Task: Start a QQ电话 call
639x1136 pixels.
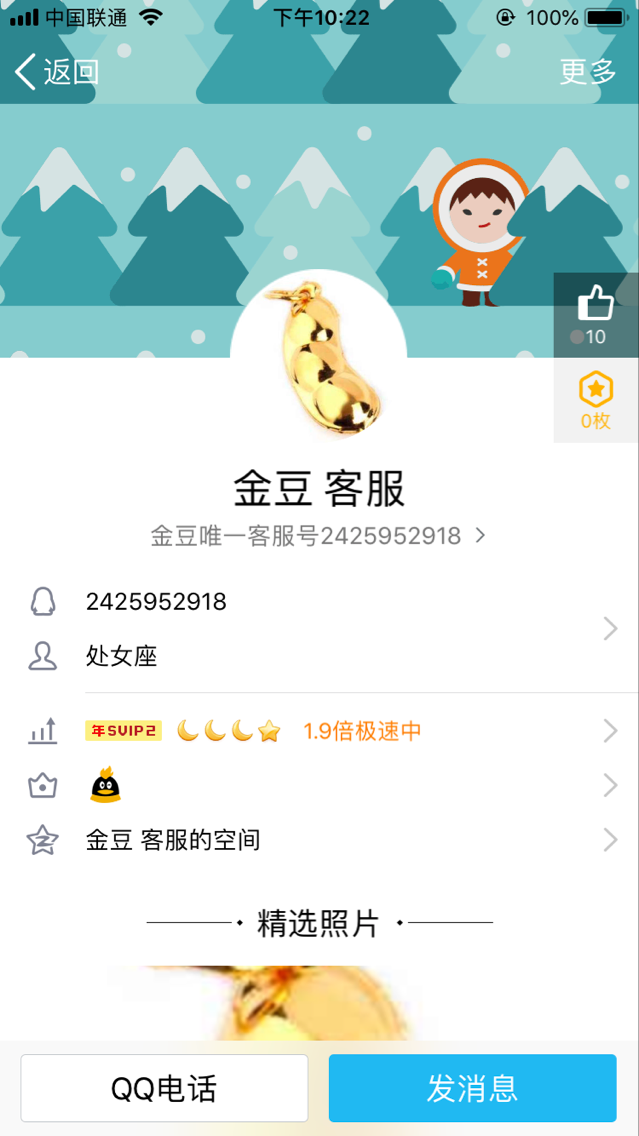Action: 164,1088
